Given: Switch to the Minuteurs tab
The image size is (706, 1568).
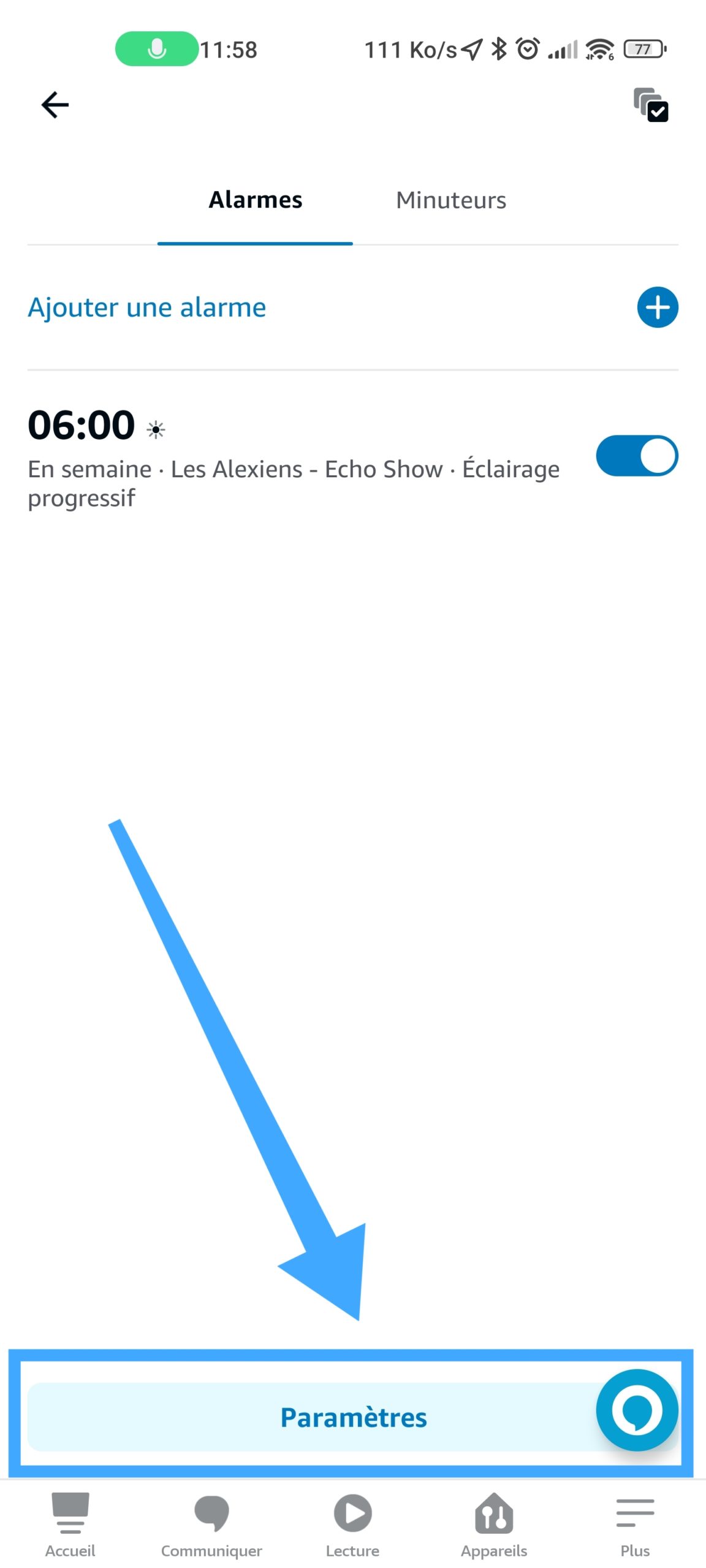Looking at the screenshot, I should click(x=451, y=200).
